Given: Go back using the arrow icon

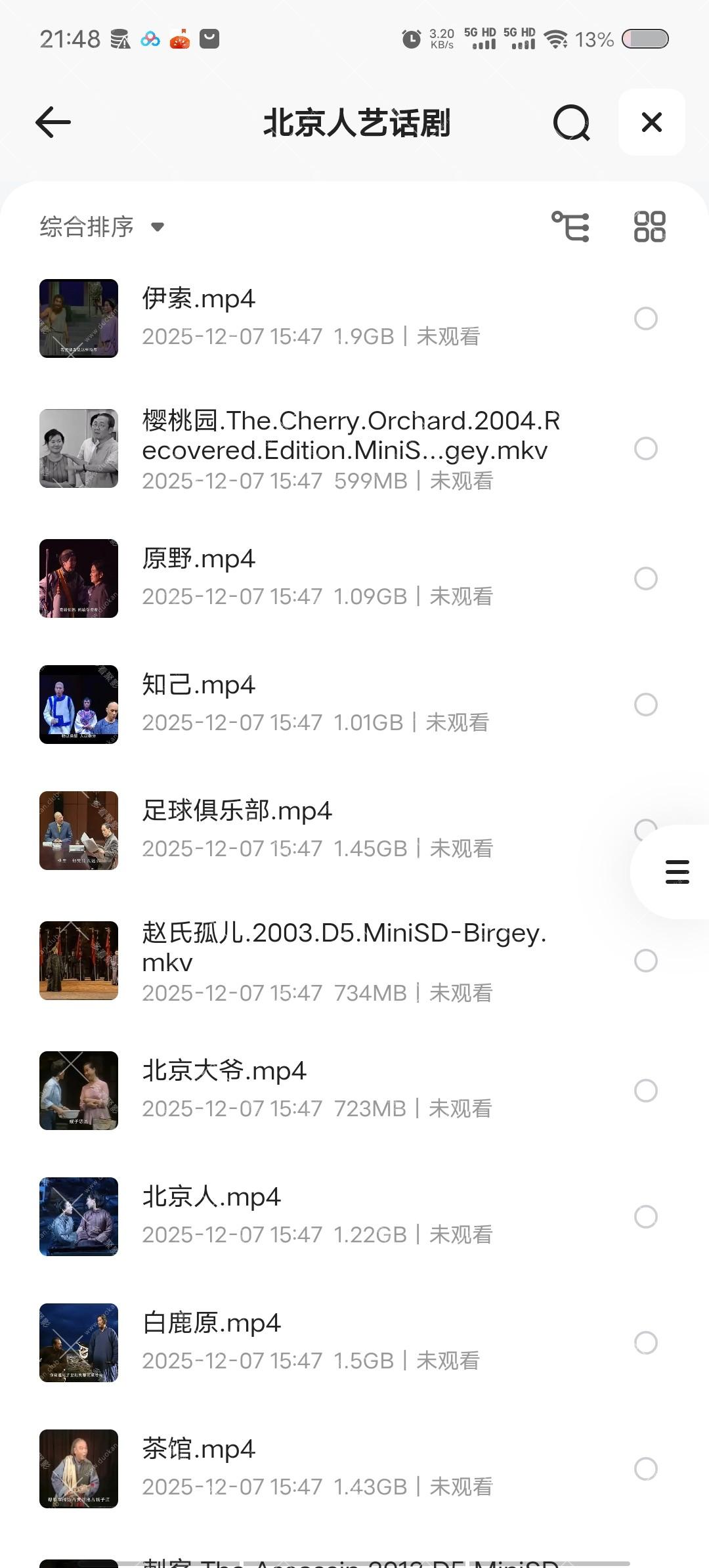Looking at the screenshot, I should (x=53, y=122).
